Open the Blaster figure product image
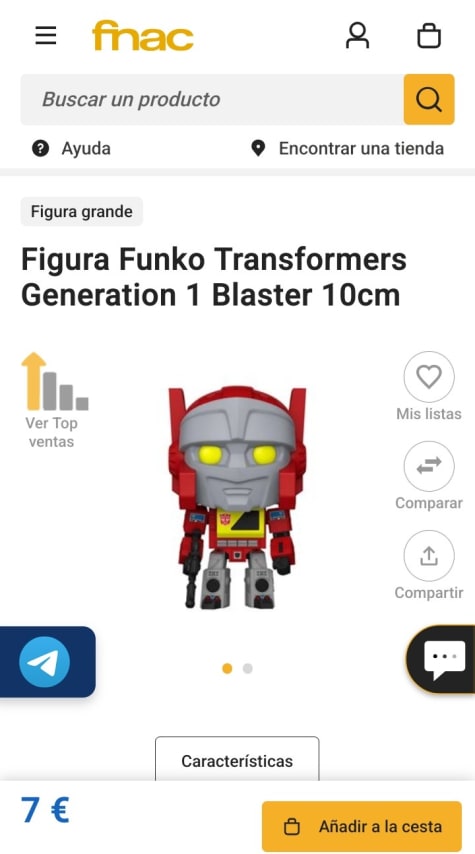Image resolution: width=475 pixels, height=854 pixels. 238,497
